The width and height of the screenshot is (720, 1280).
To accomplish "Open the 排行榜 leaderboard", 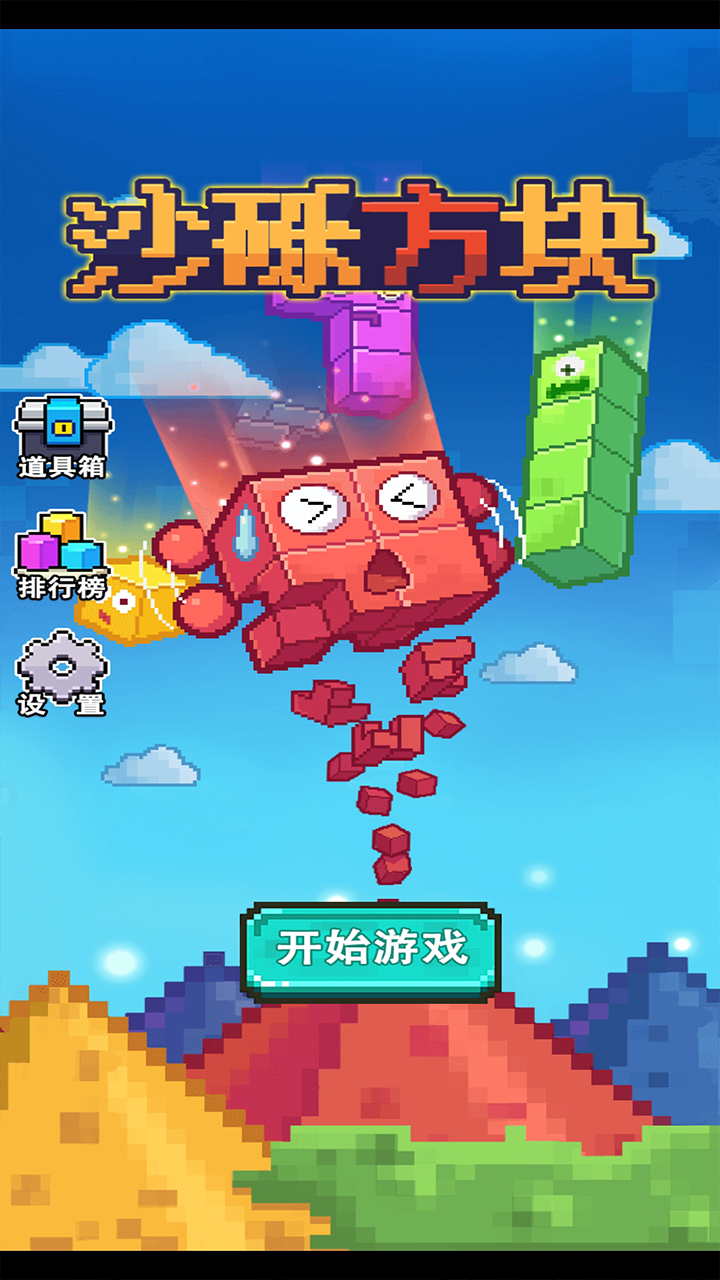I will [x=62, y=556].
